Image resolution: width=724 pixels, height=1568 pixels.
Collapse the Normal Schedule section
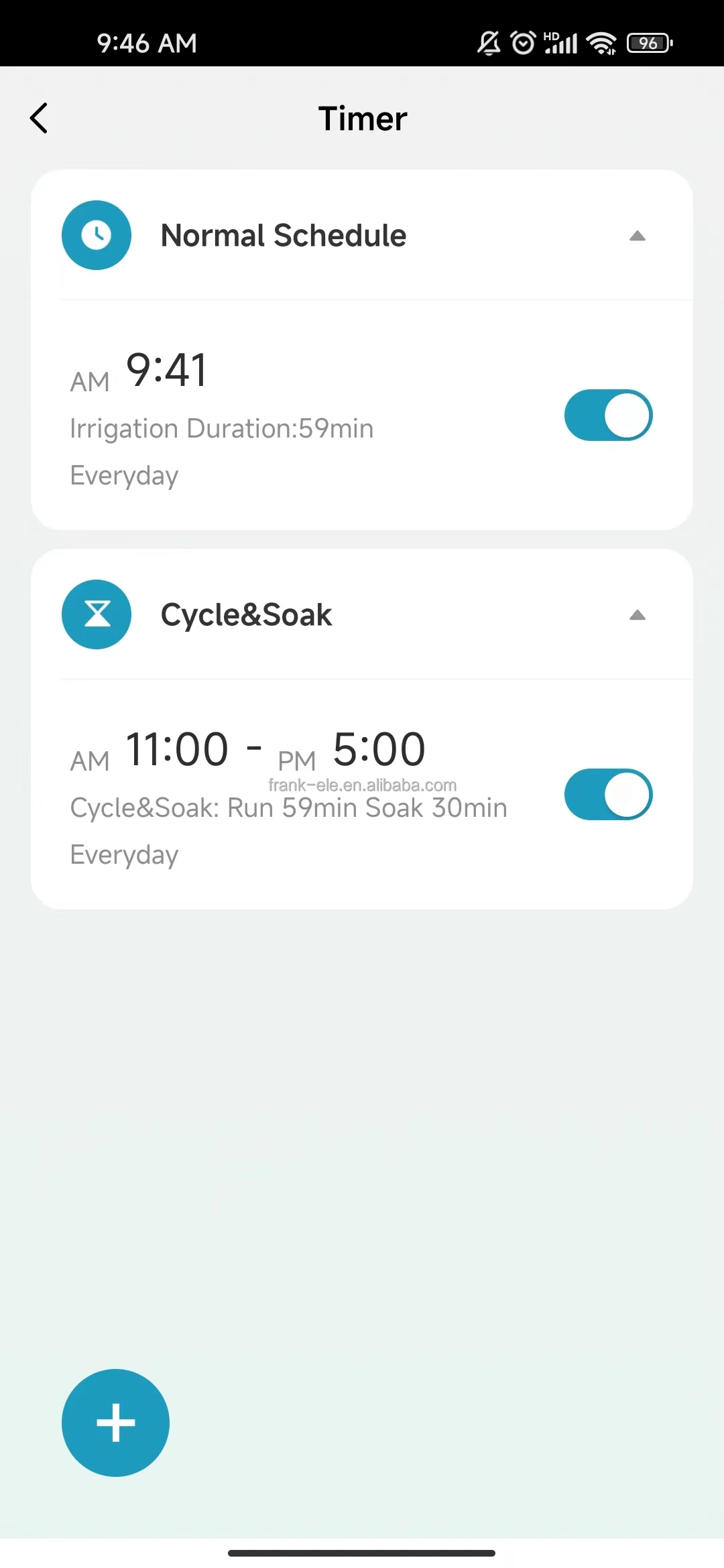pos(638,236)
